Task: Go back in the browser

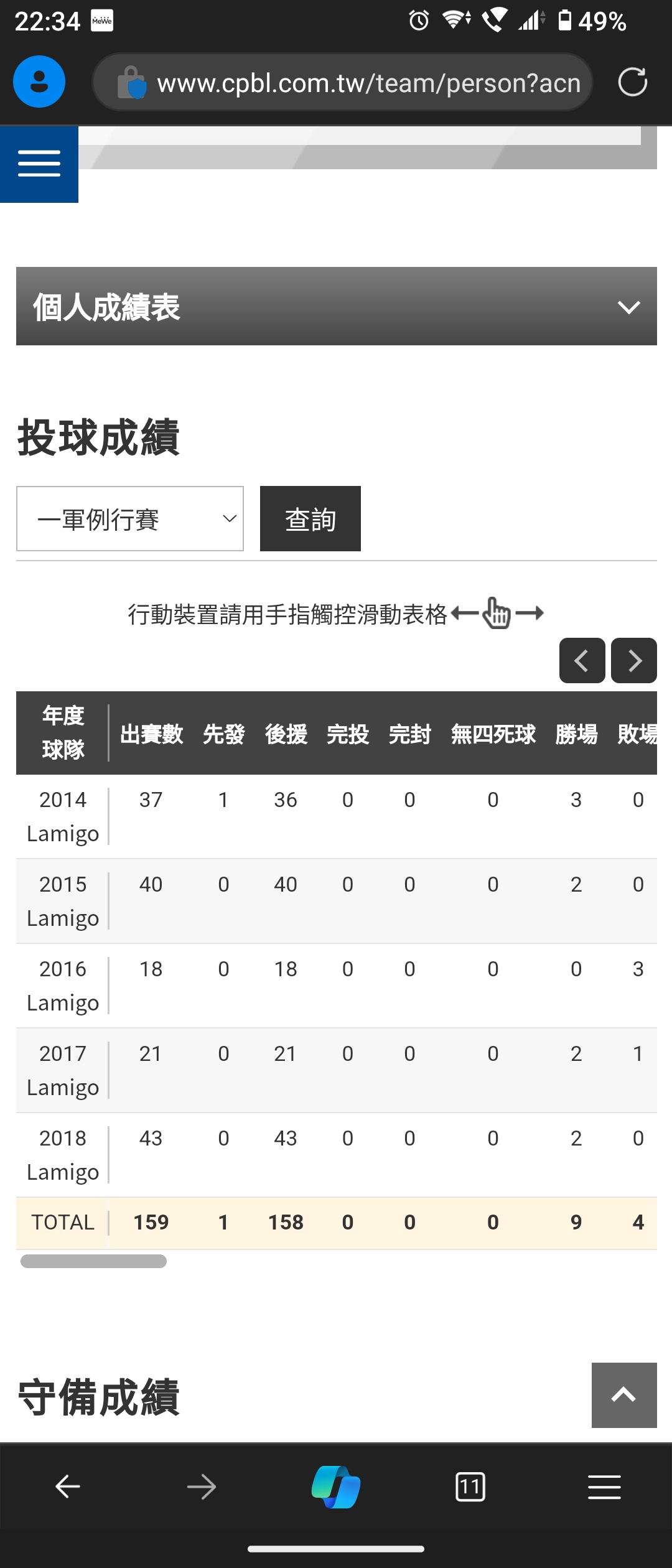Action: coord(67,1487)
